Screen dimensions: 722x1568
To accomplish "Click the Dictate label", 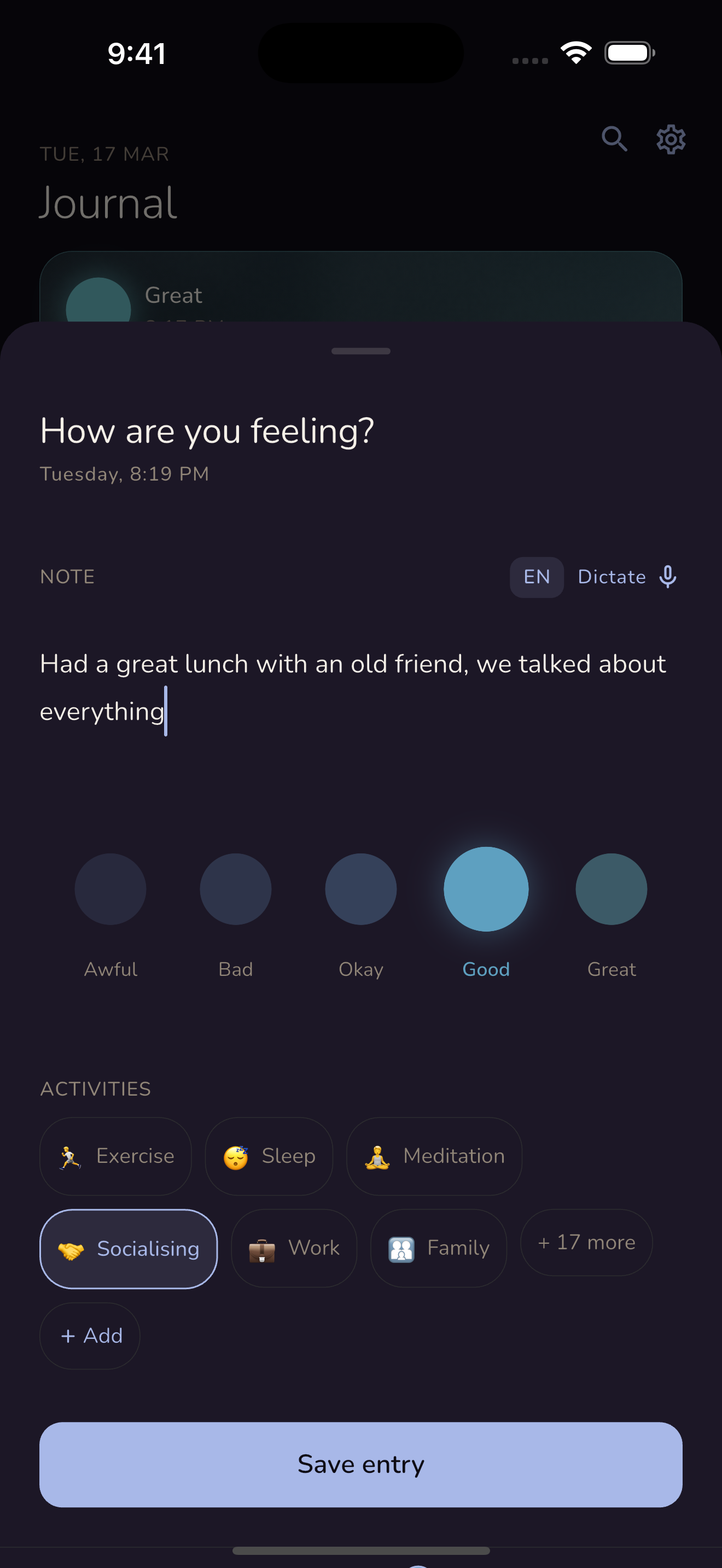I will [x=611, y=576].
